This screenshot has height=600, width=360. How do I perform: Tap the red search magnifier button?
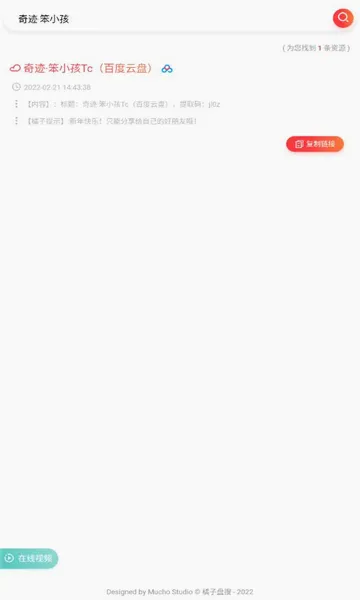(343, 18)
